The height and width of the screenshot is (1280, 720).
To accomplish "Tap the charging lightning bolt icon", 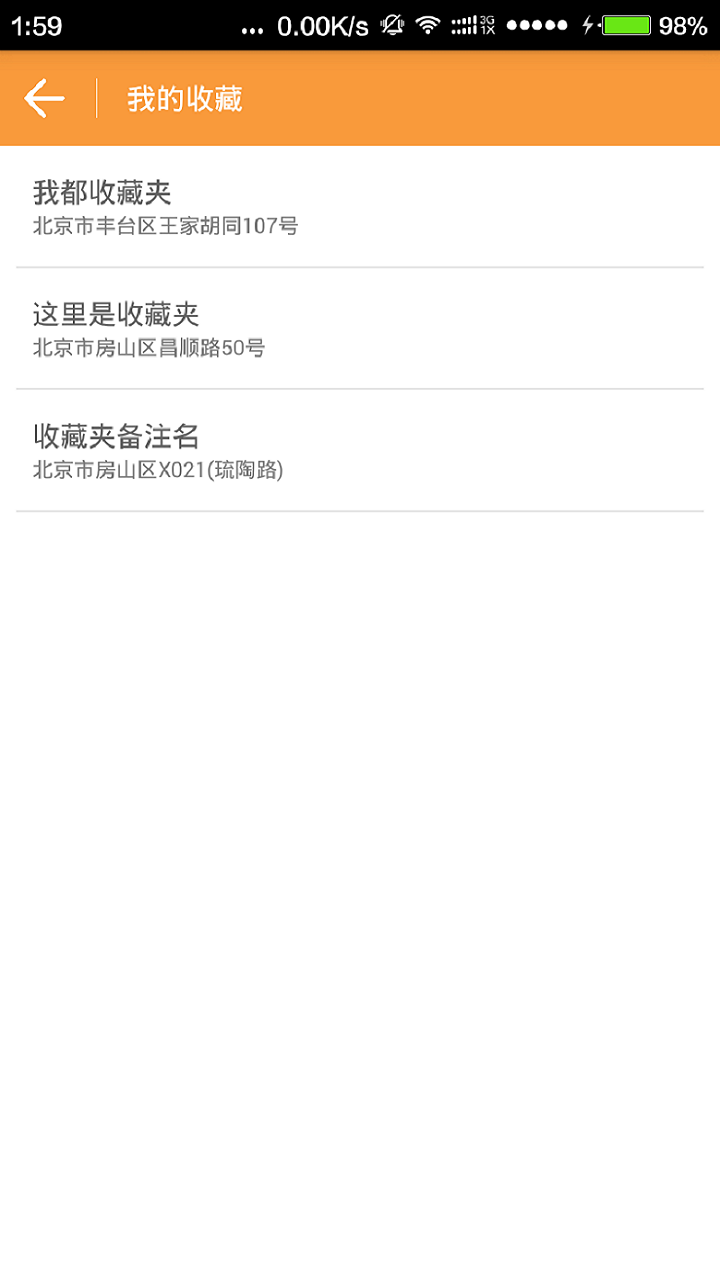I will [585, 26].
